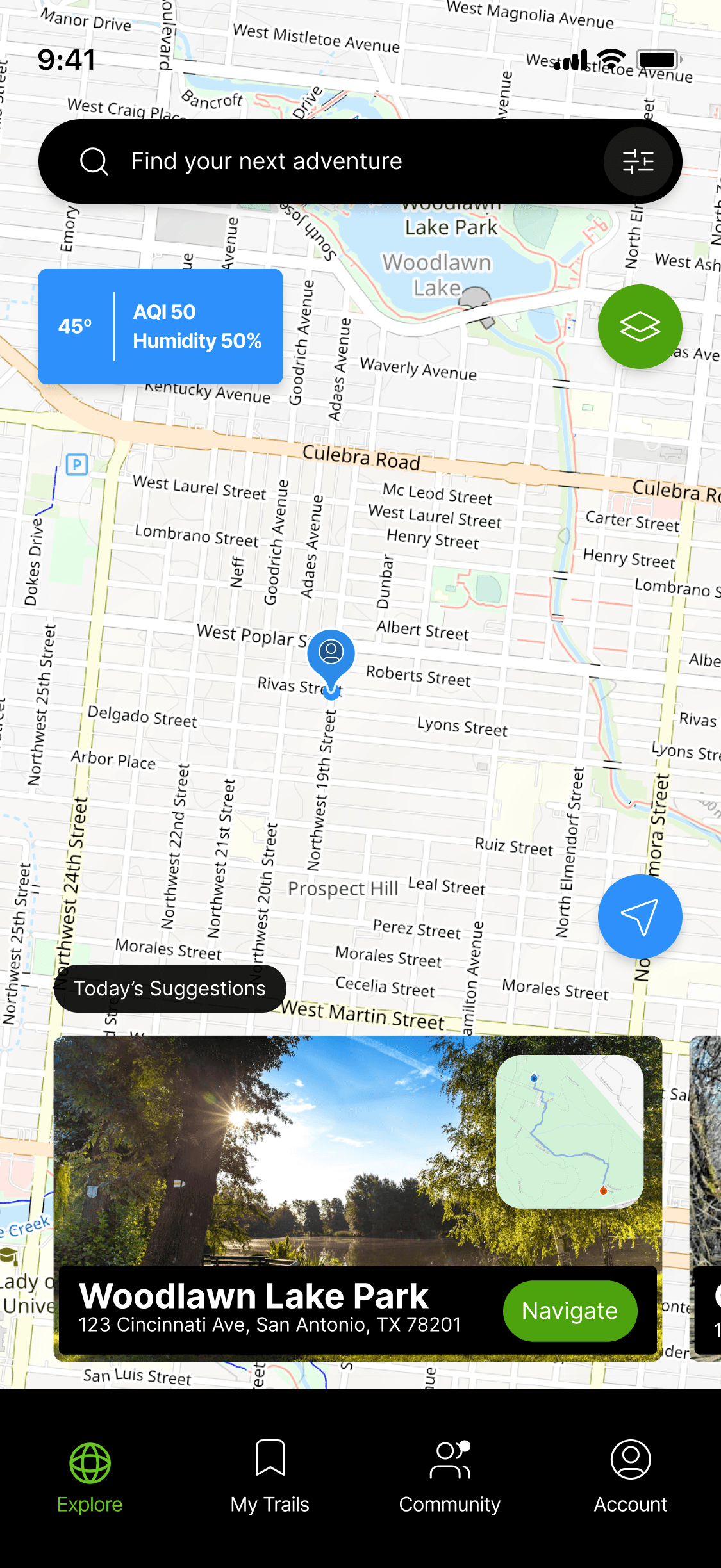This screenshot has height=1568, width=721.
Task: Open the AQI and humidity weather card
Action: pyautogui.click(x=160, y=327)
